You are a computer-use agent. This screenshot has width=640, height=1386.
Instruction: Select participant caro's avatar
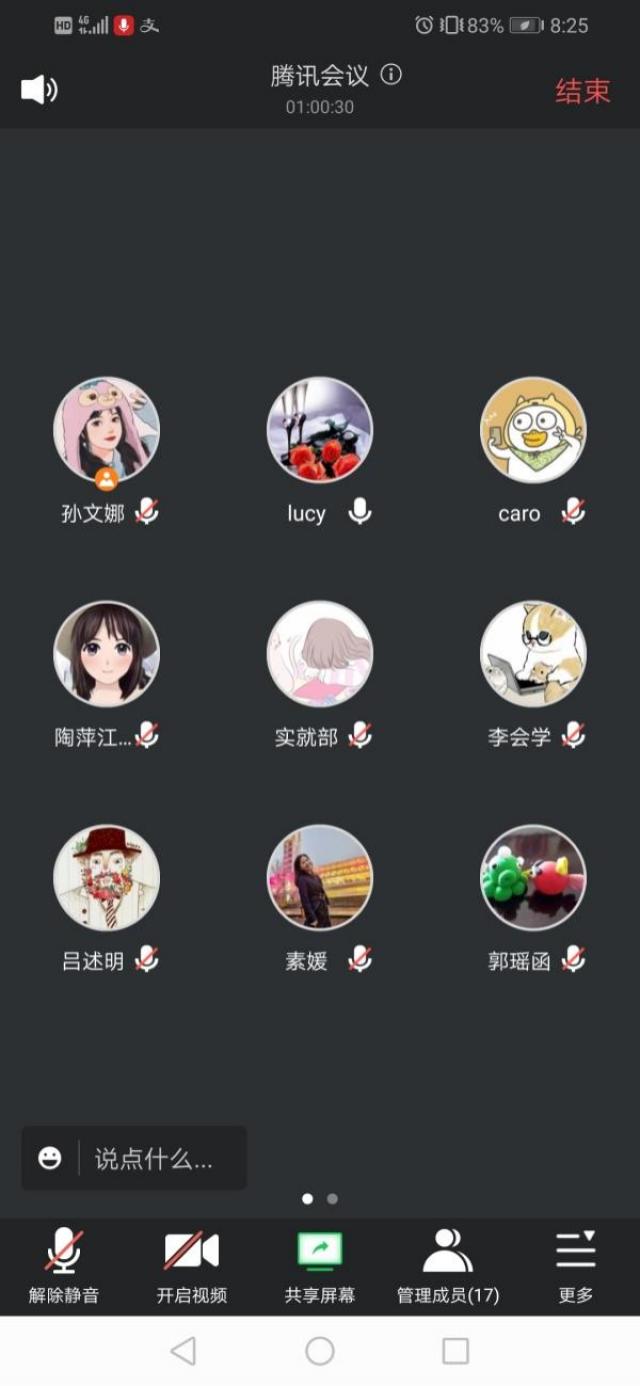pos(533,430)
